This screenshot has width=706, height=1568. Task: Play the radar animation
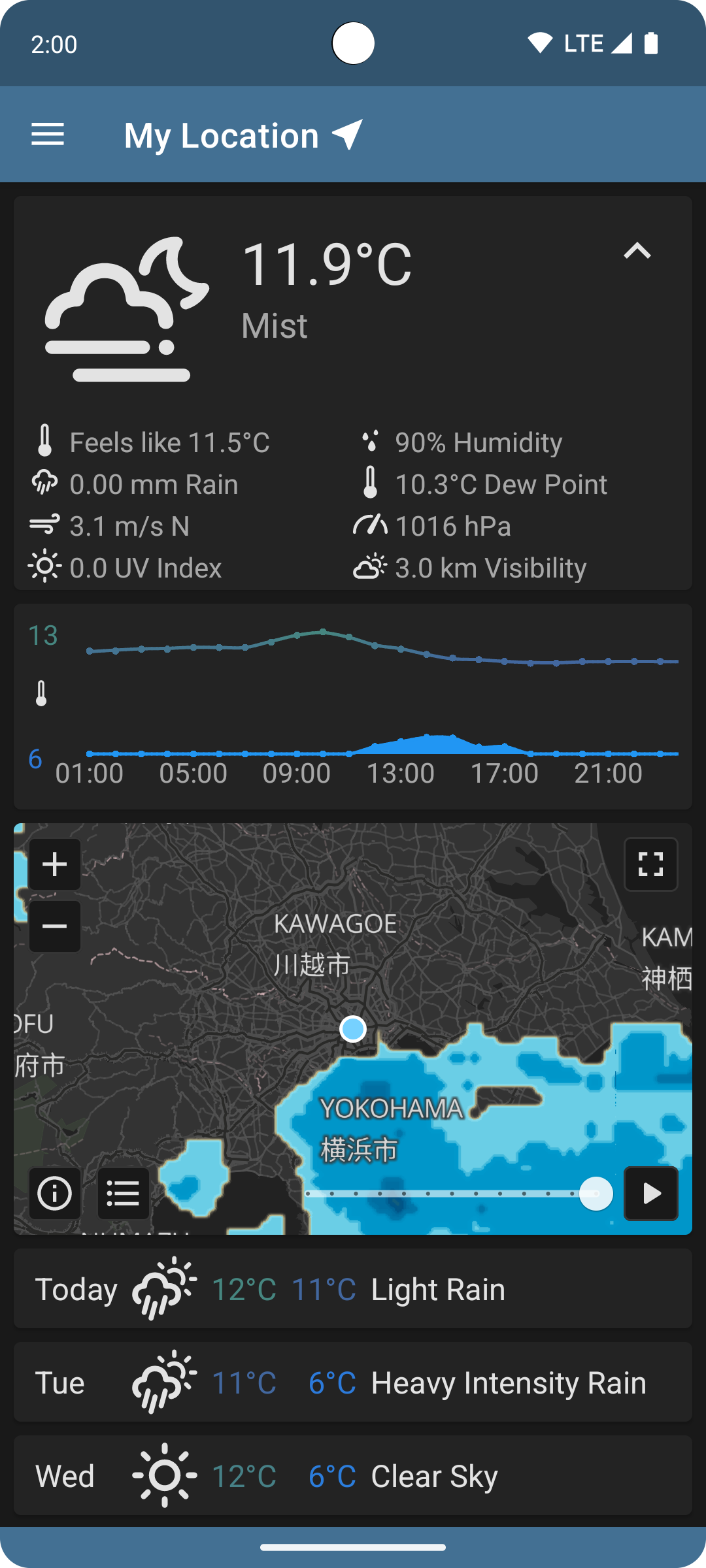click(x=650, y=1194)
